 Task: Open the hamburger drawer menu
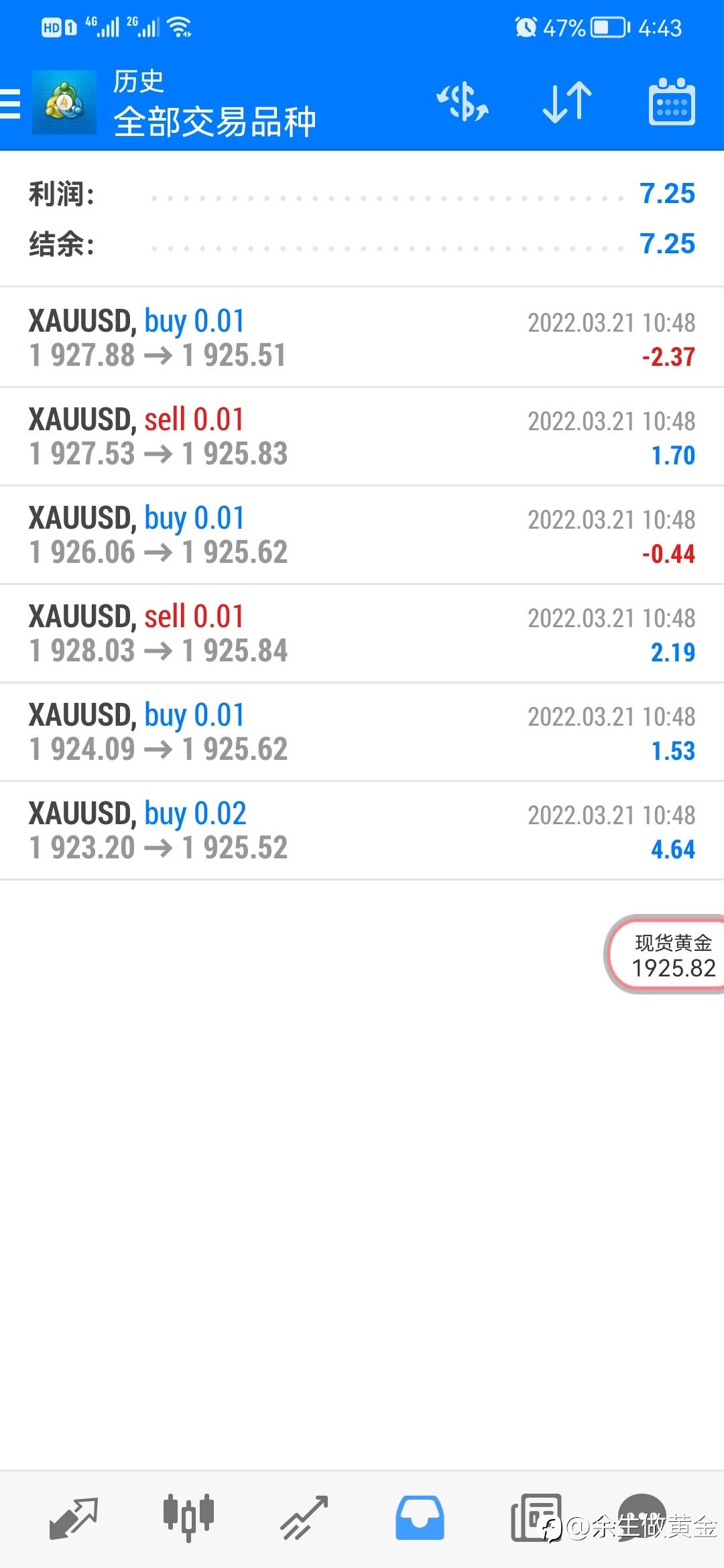(x=11, y=104)
